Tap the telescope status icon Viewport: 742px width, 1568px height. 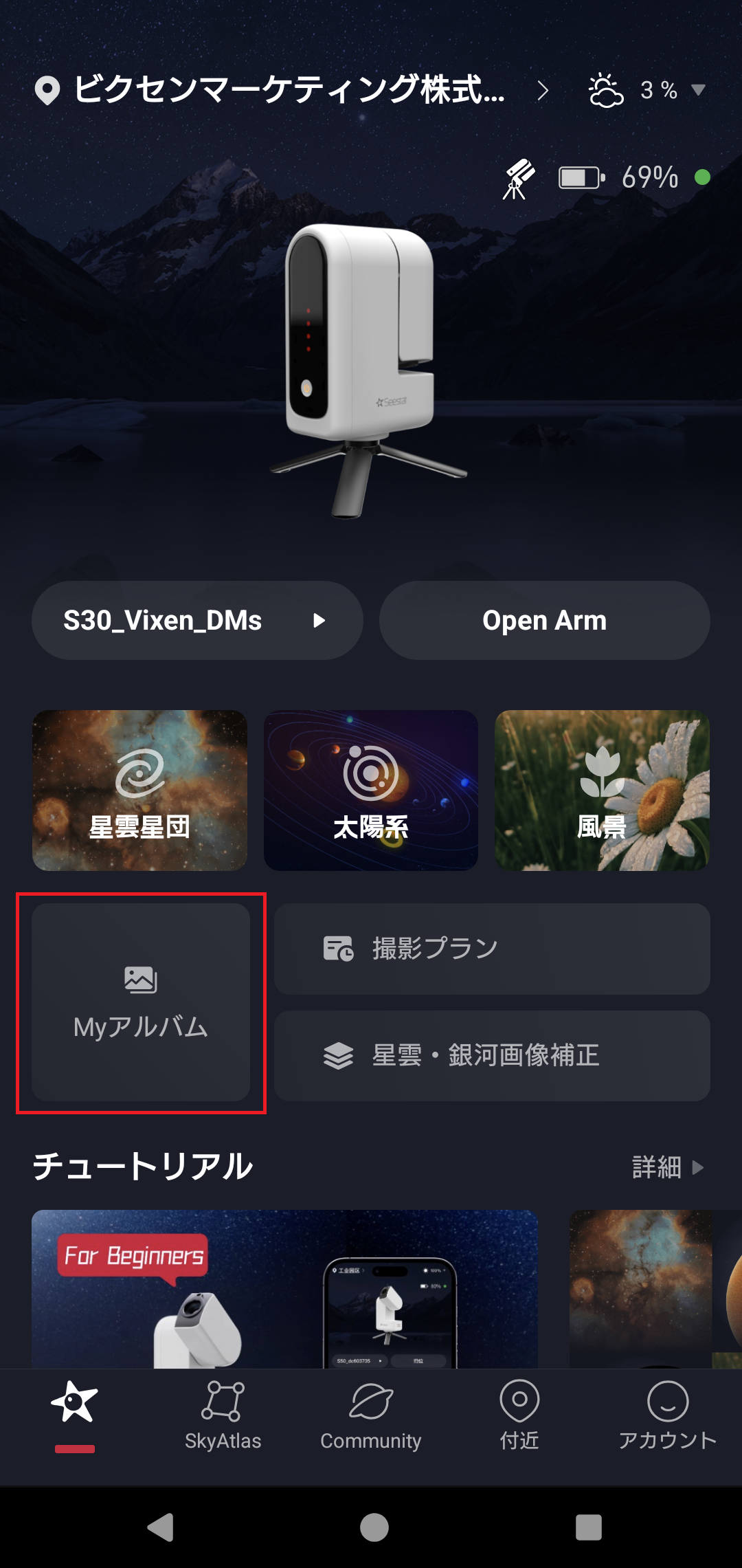[x=519, y=179]
